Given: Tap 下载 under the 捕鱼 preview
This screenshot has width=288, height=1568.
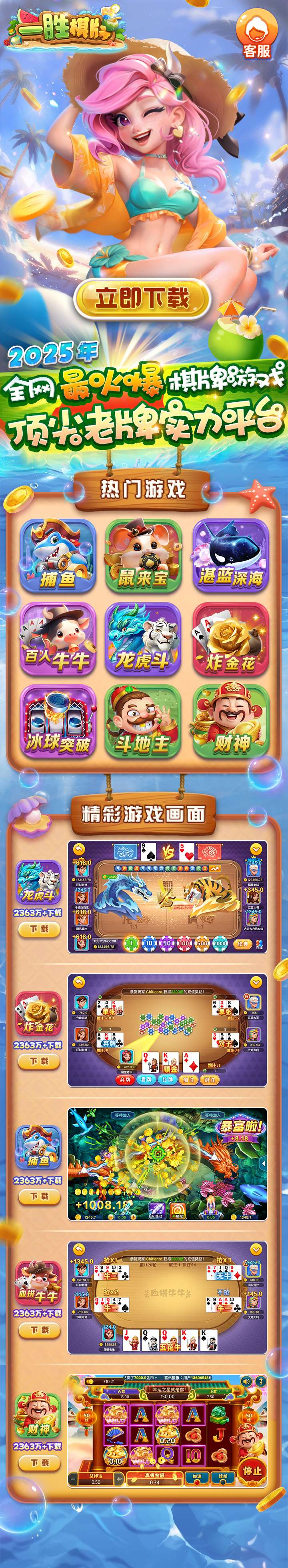Looking at the screenshot, I should [x=39, y=1196].
